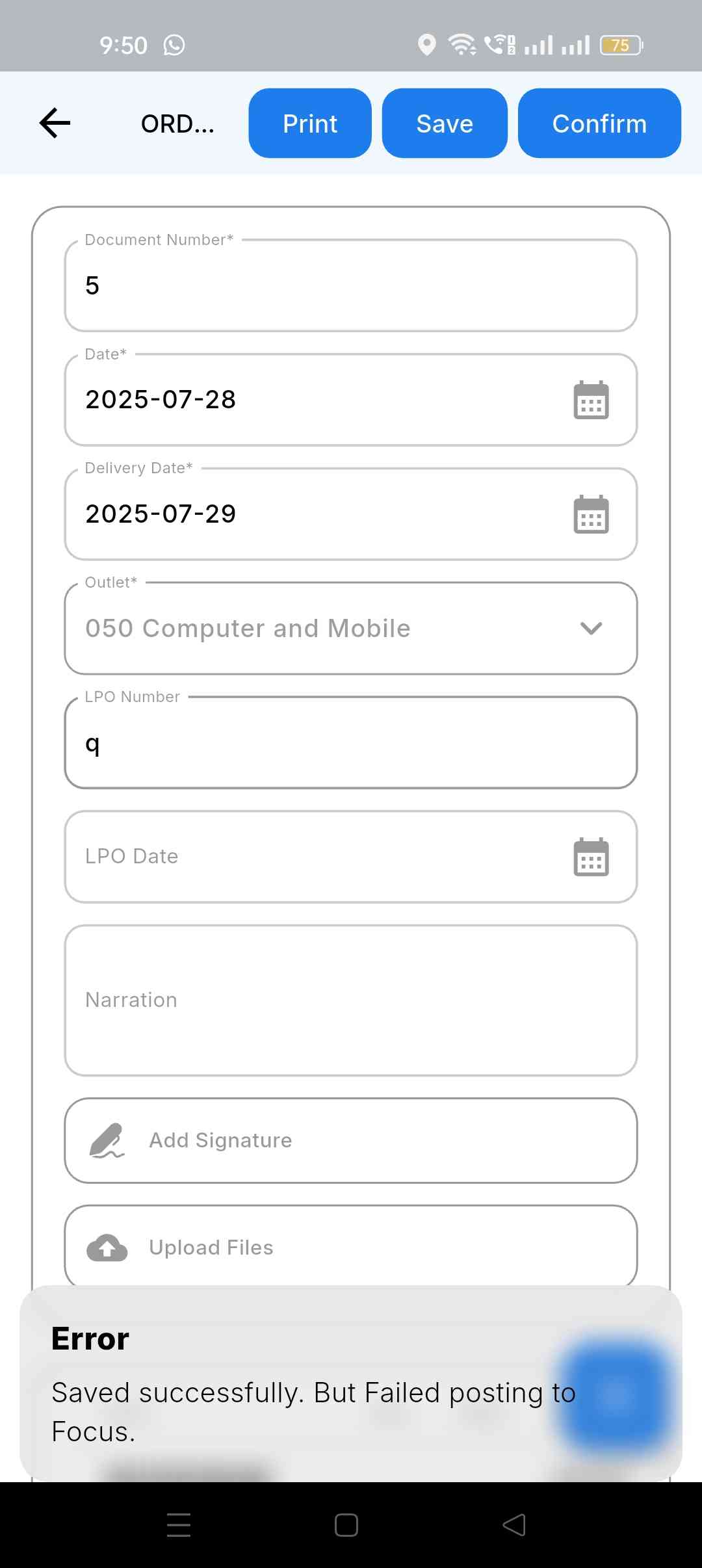
Task: Open recent apps from navigation bar
Action: click(179, 1524)
